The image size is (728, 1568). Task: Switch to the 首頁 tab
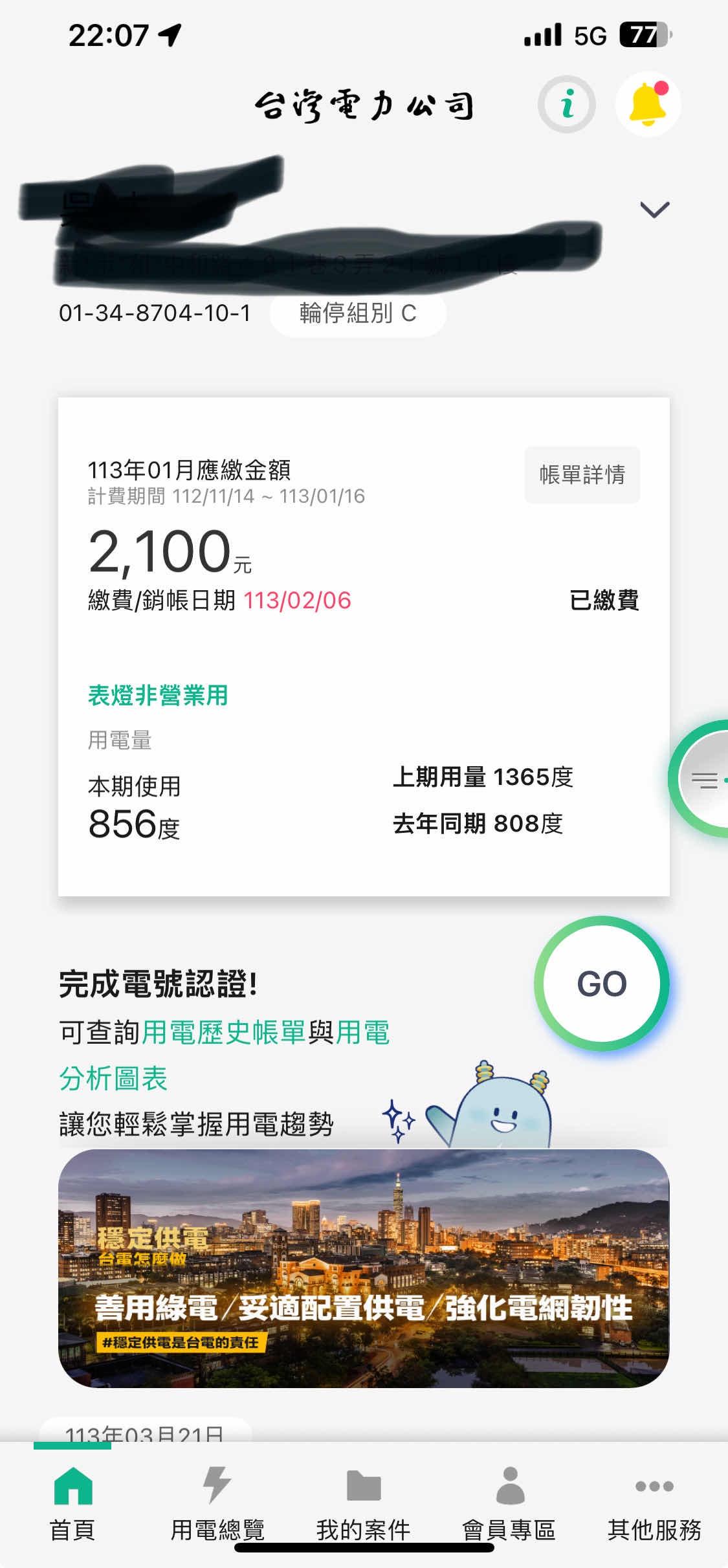[x=72, y=1503]
